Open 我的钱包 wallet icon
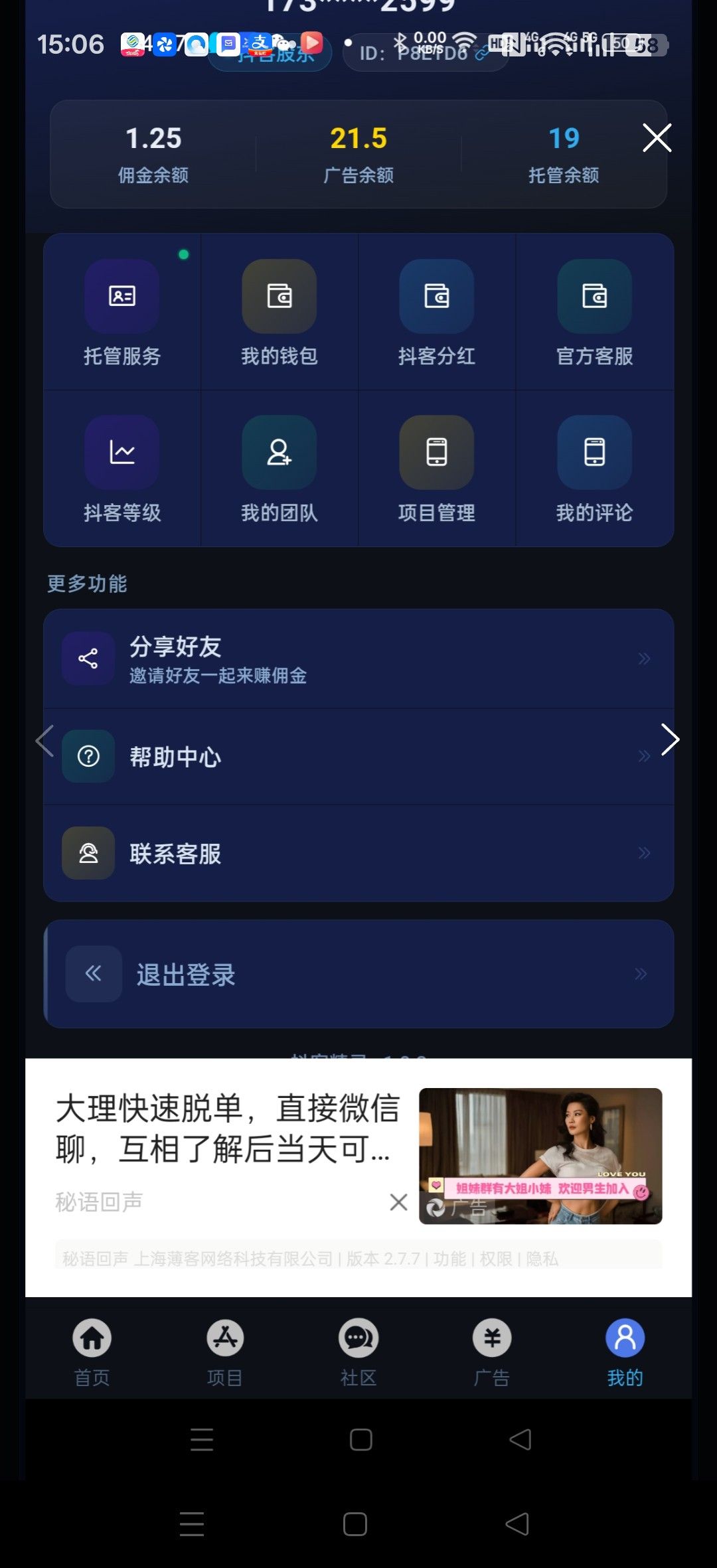717x1568 pixels. pos(279,295)
